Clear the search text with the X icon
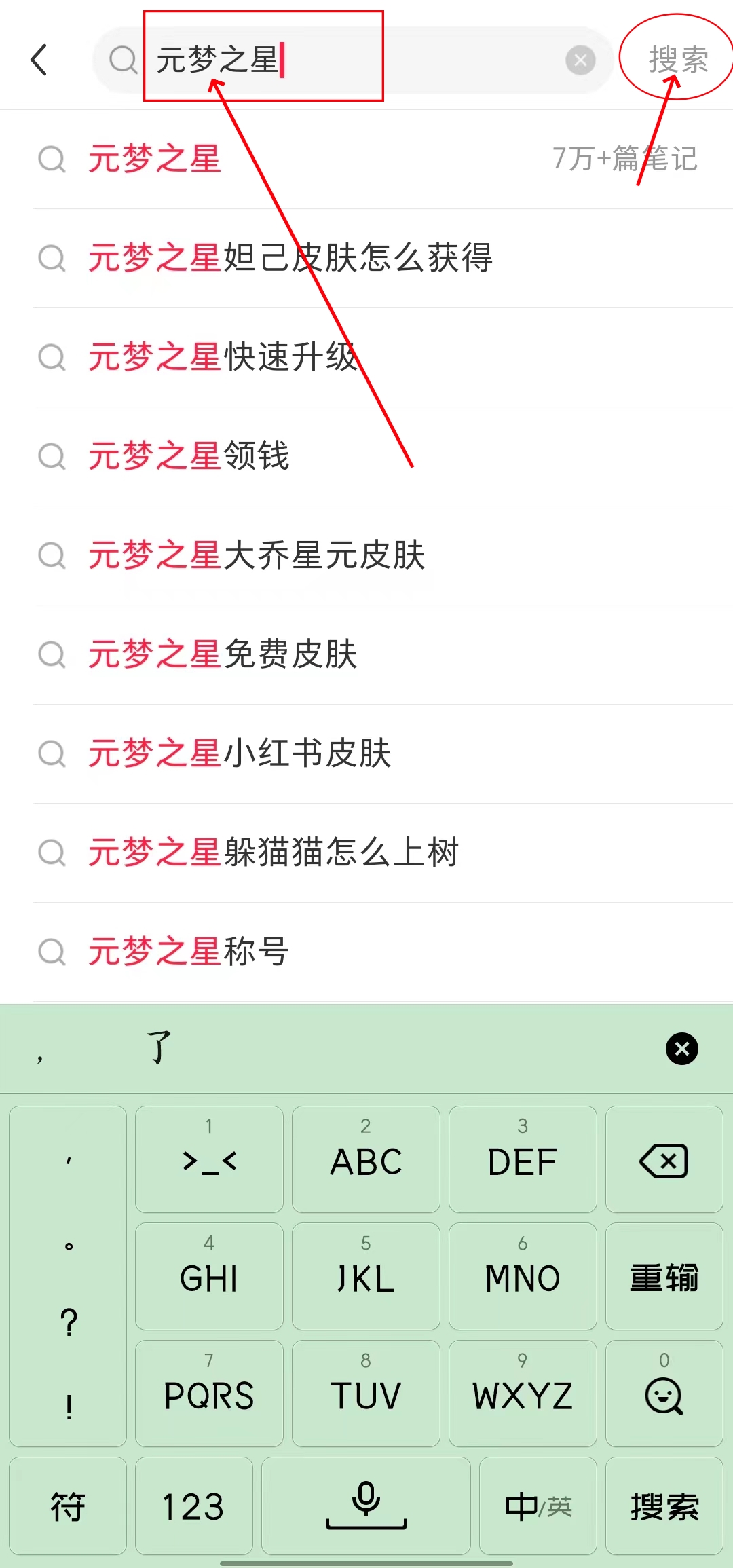 point(580,60)
